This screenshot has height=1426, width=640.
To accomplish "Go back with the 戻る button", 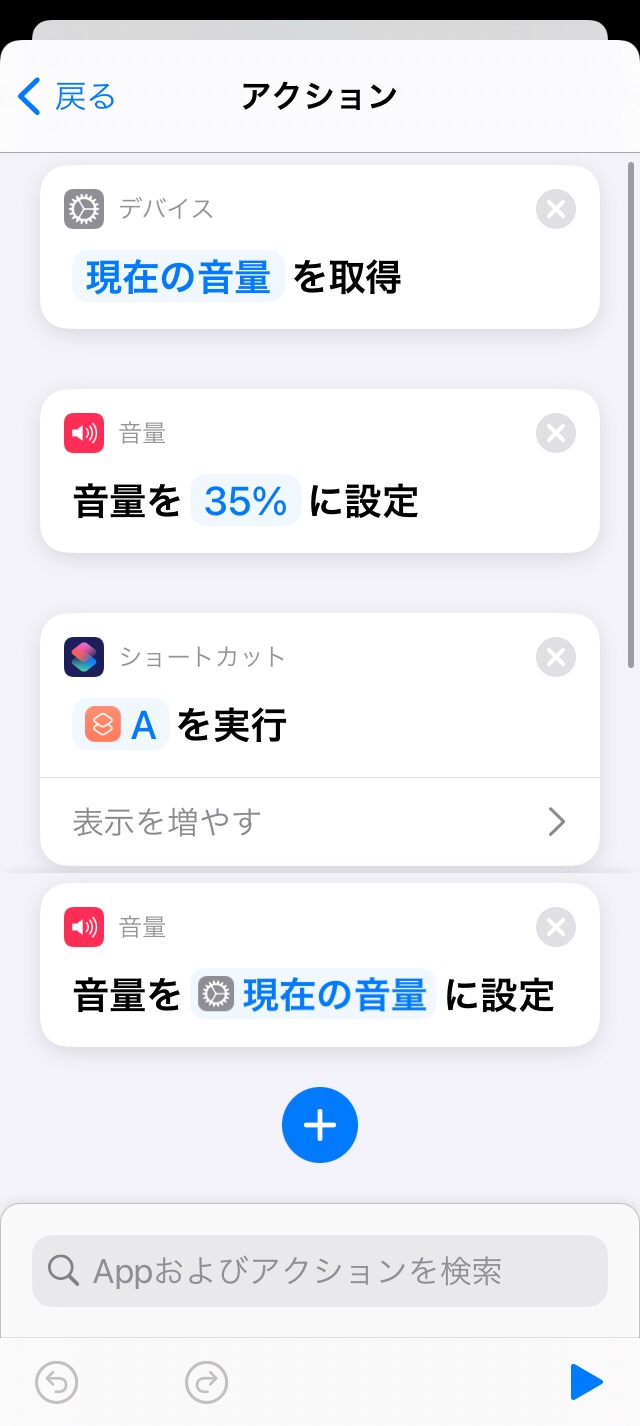I will click(66, 97).
